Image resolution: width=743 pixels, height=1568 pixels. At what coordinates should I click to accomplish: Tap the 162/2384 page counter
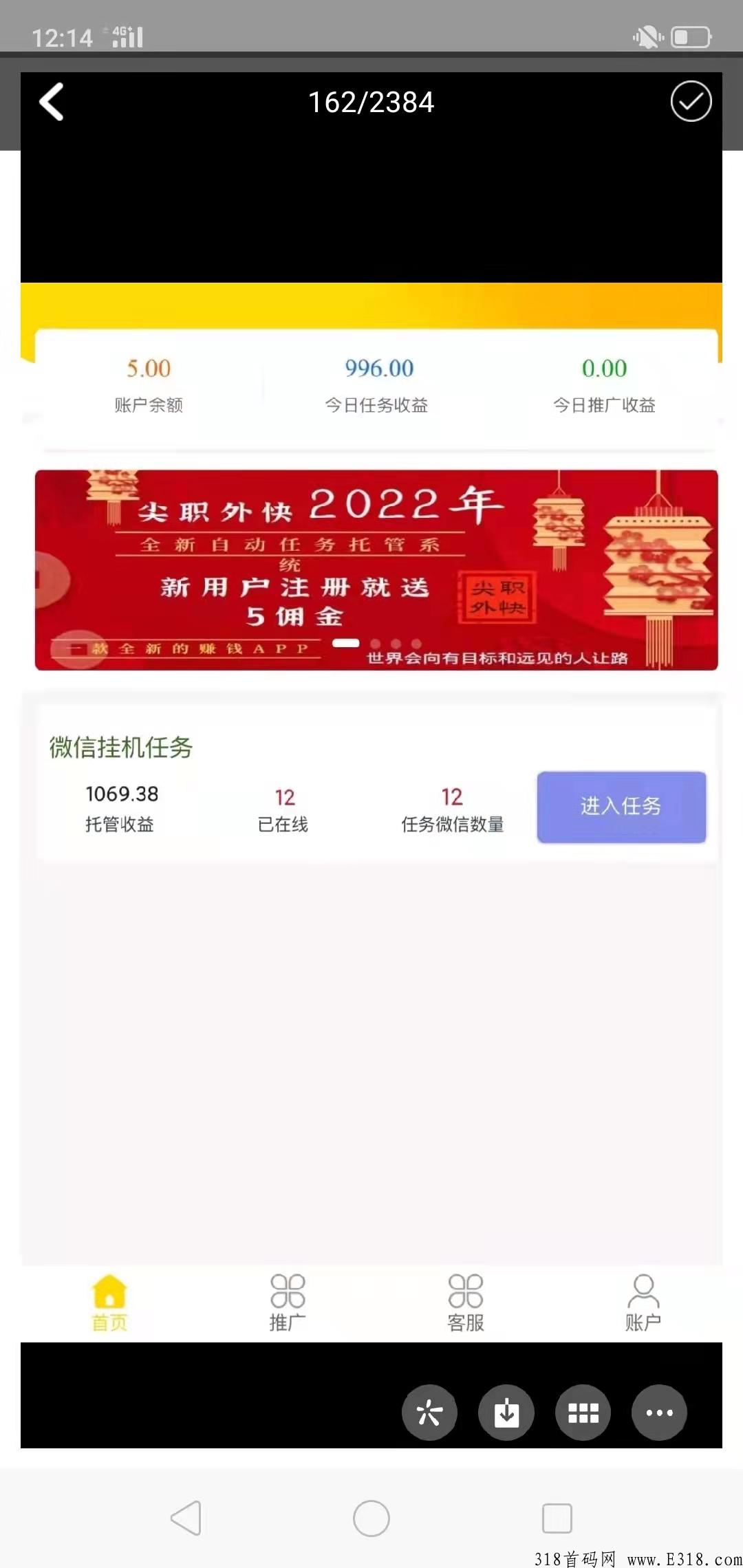click(x=371, y=102)
